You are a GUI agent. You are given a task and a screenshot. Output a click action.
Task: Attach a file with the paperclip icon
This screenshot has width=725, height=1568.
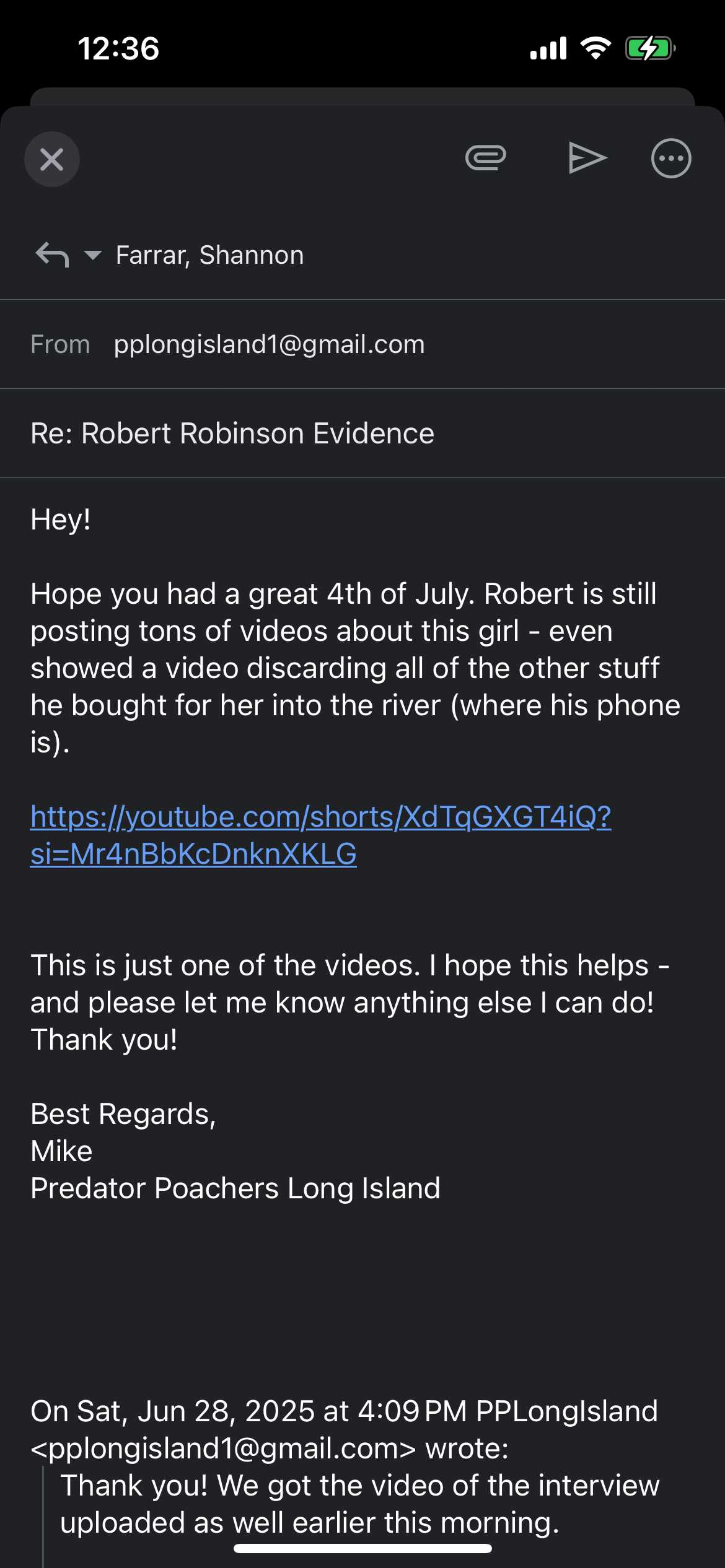(x=486, y=158)
